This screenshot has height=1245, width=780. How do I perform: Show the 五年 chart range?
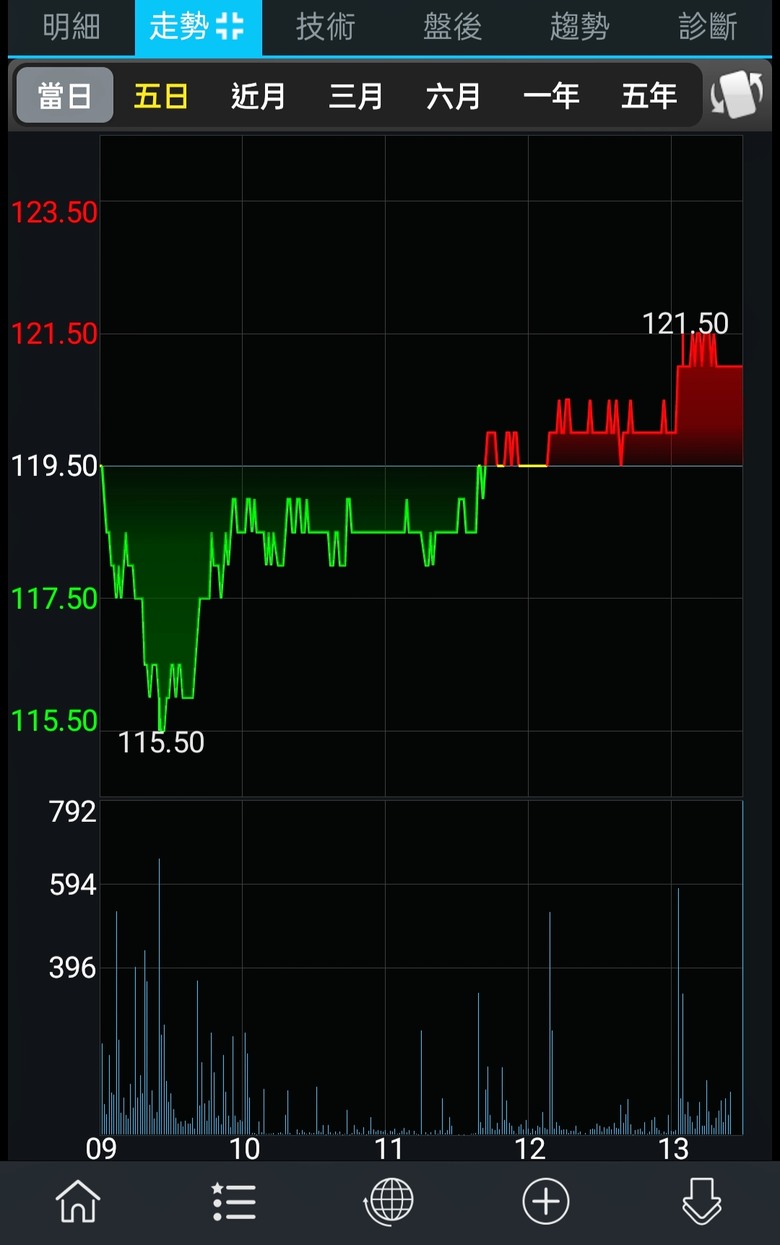(x=649, y=96)
